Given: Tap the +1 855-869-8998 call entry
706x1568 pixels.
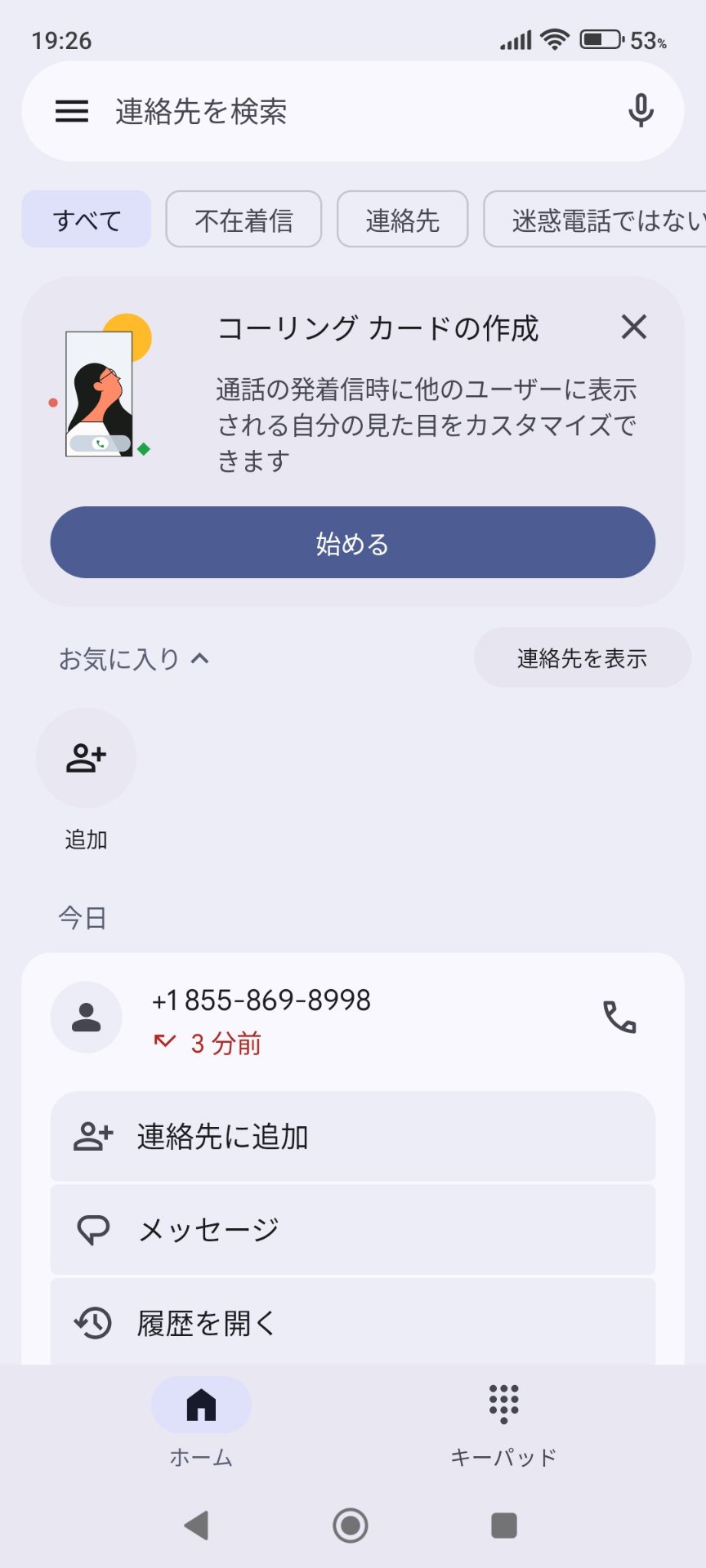Looking at the screenshot, I should click(327, 1018).
